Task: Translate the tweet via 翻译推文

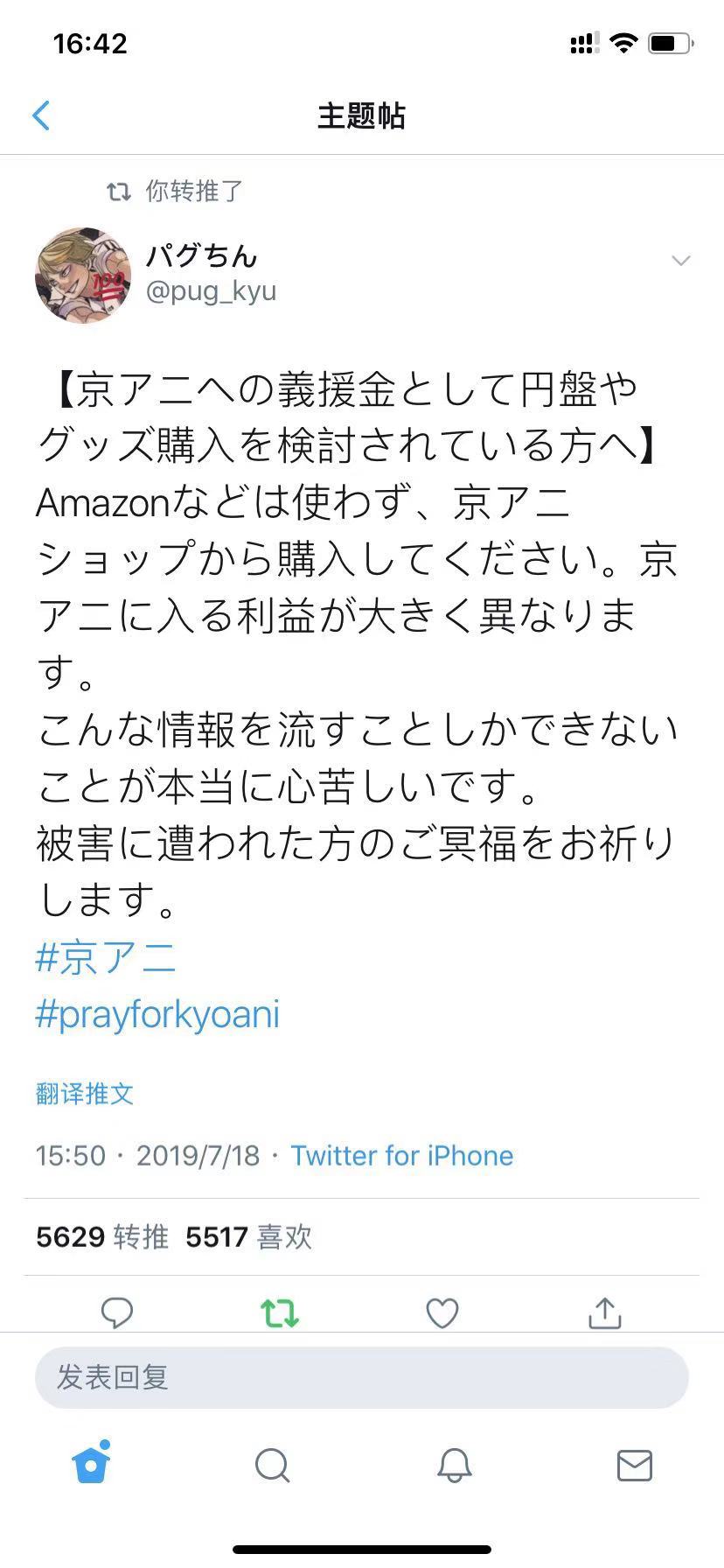Action: [85, 1094]
